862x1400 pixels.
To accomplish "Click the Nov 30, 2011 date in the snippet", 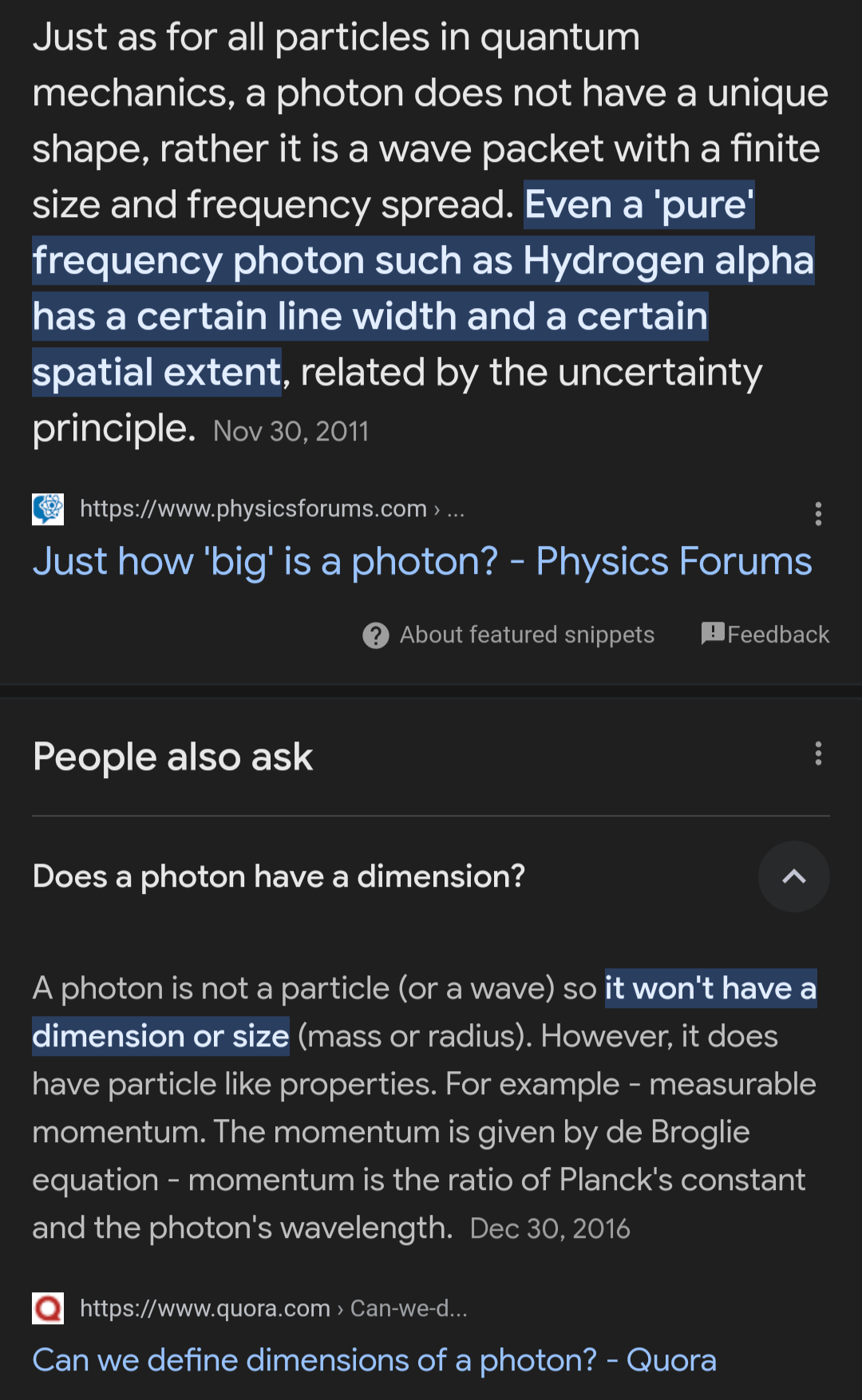I will coord(290,430).
